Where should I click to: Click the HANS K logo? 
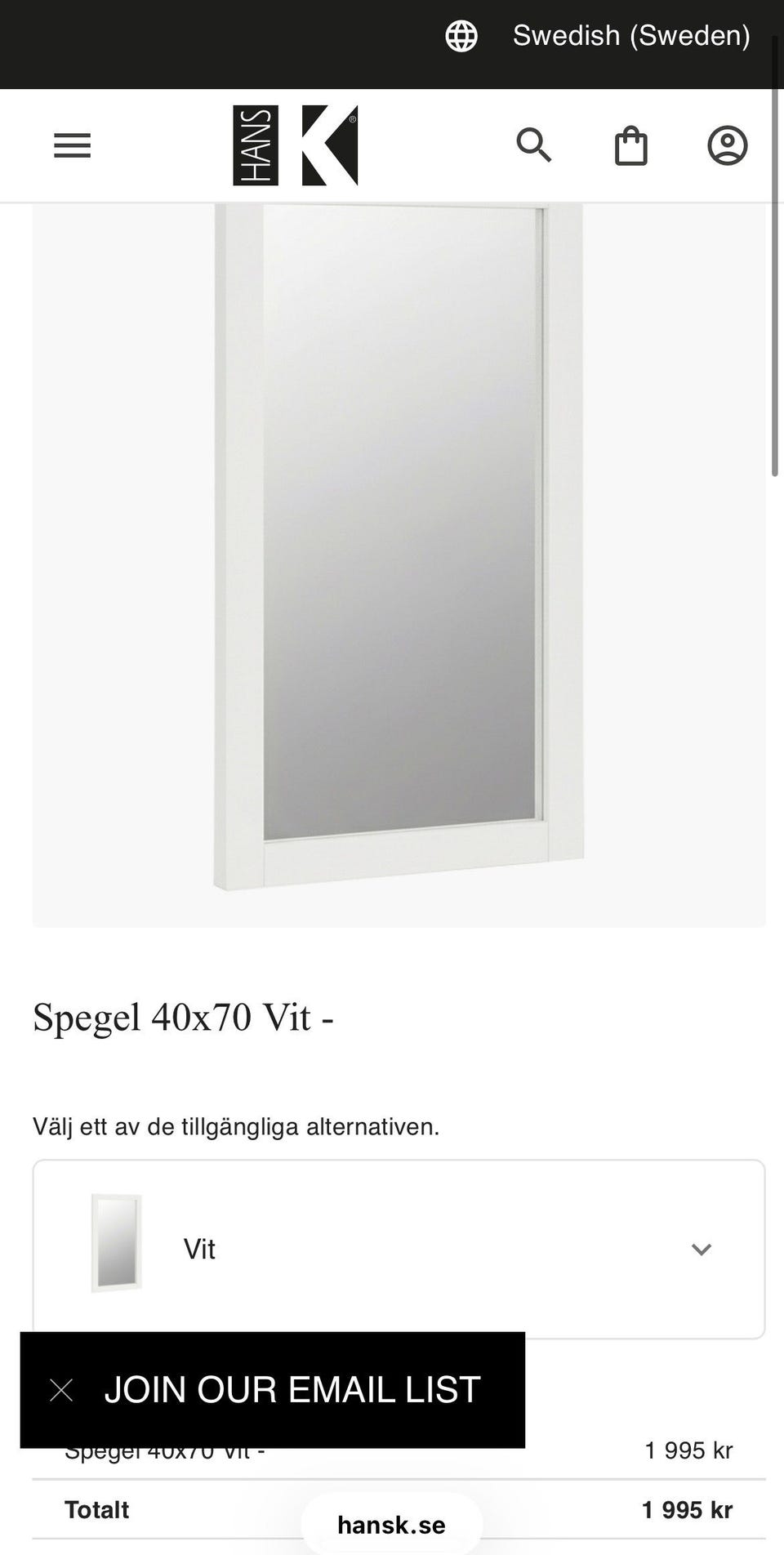coord(294,145)
